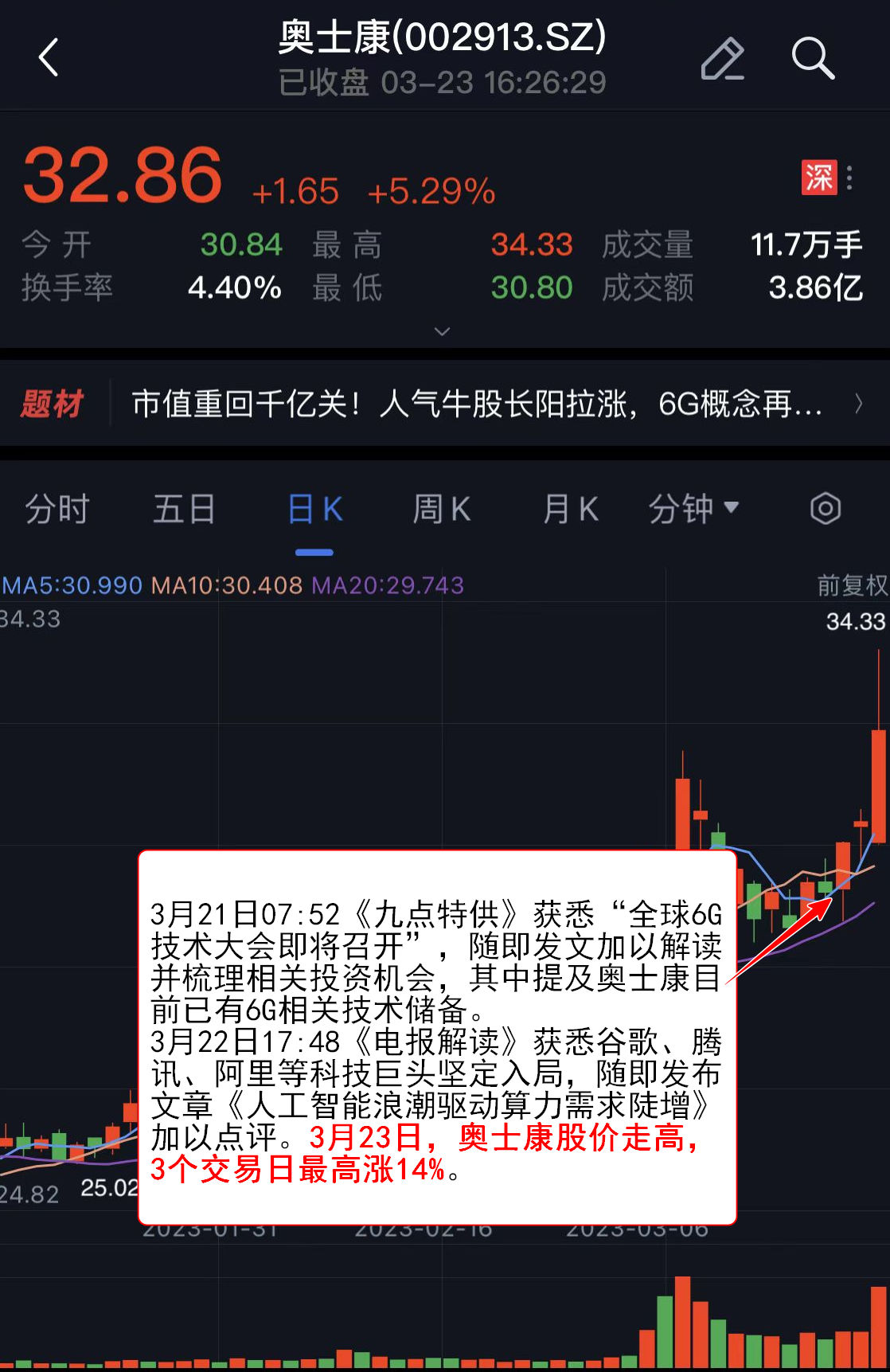890x1372 pixels.
Task: Open the edit pencil icon
Action: (722, 58)
